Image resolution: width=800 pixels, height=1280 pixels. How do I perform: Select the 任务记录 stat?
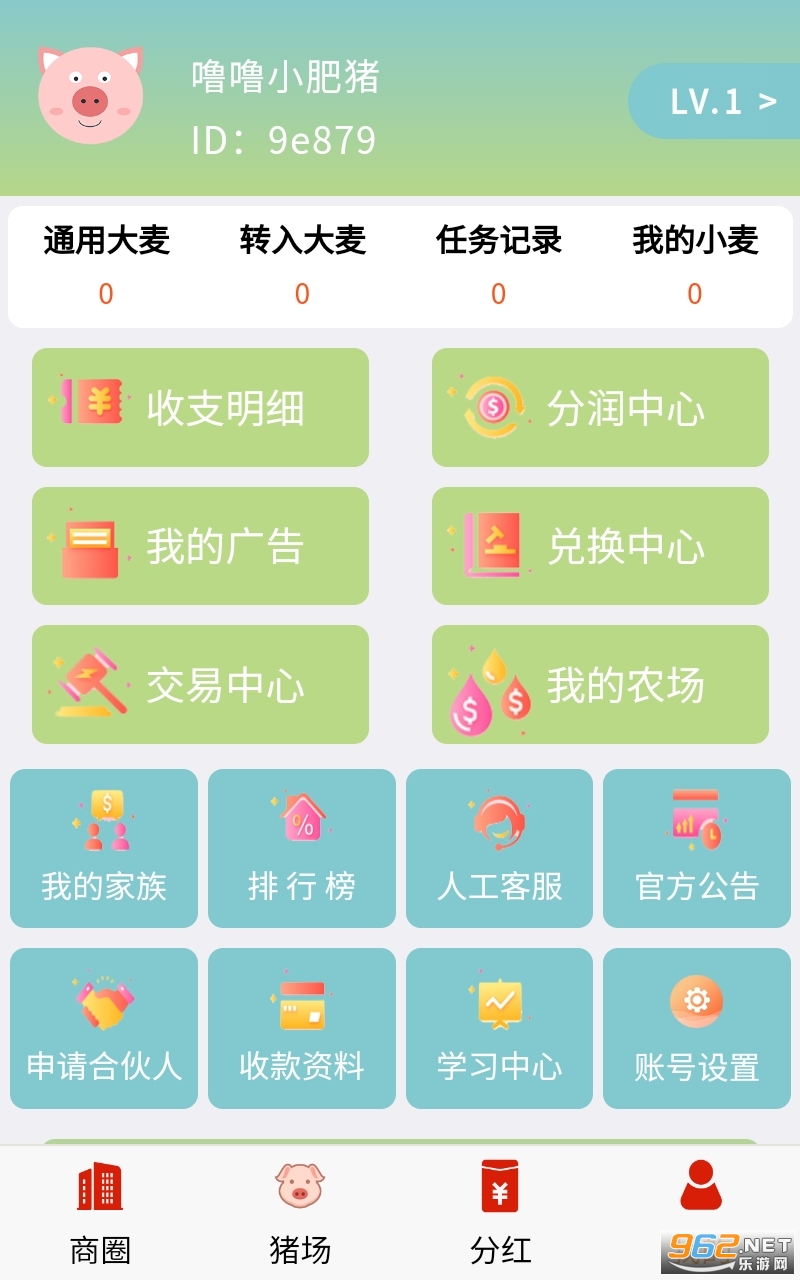click(499, 265)
